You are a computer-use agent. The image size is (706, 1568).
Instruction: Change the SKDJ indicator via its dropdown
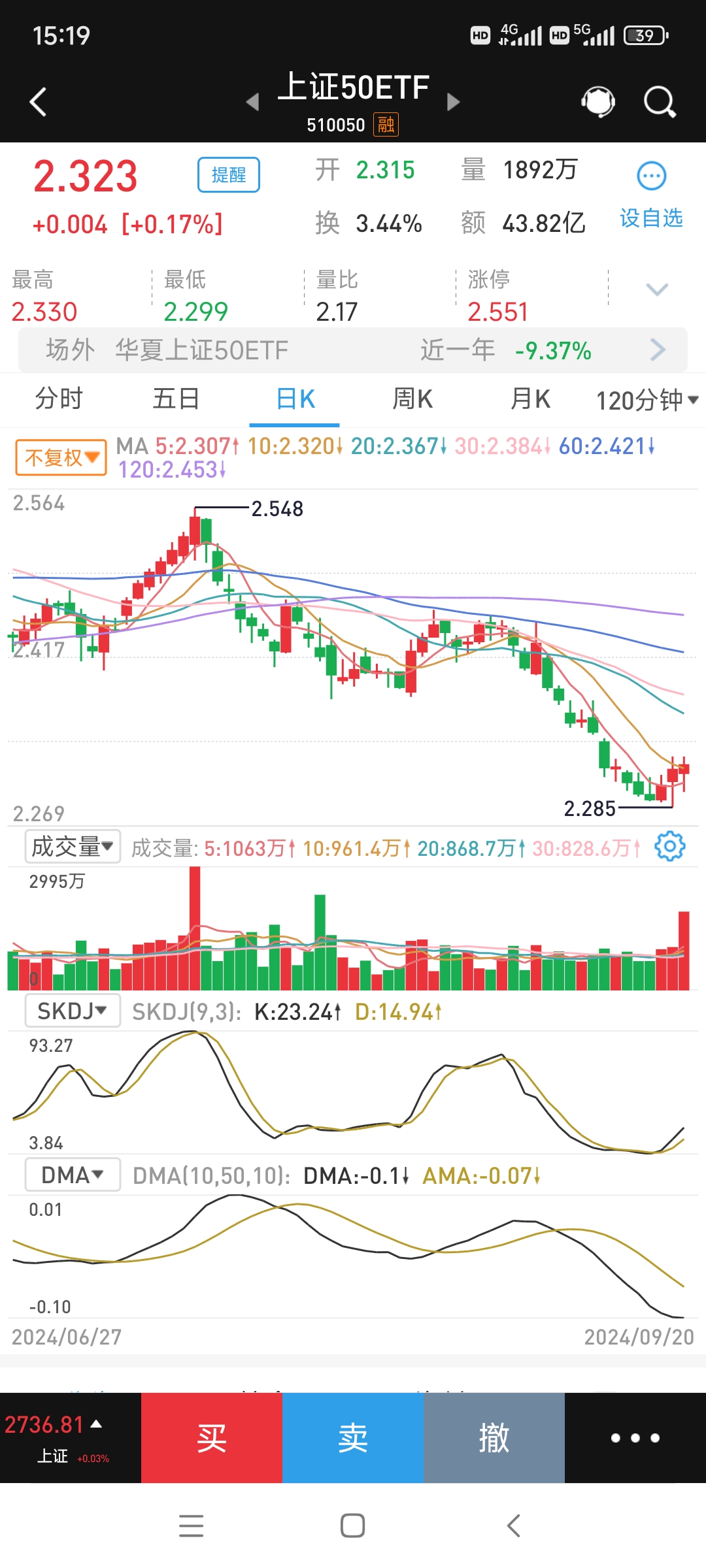[x=72, y=1010]
